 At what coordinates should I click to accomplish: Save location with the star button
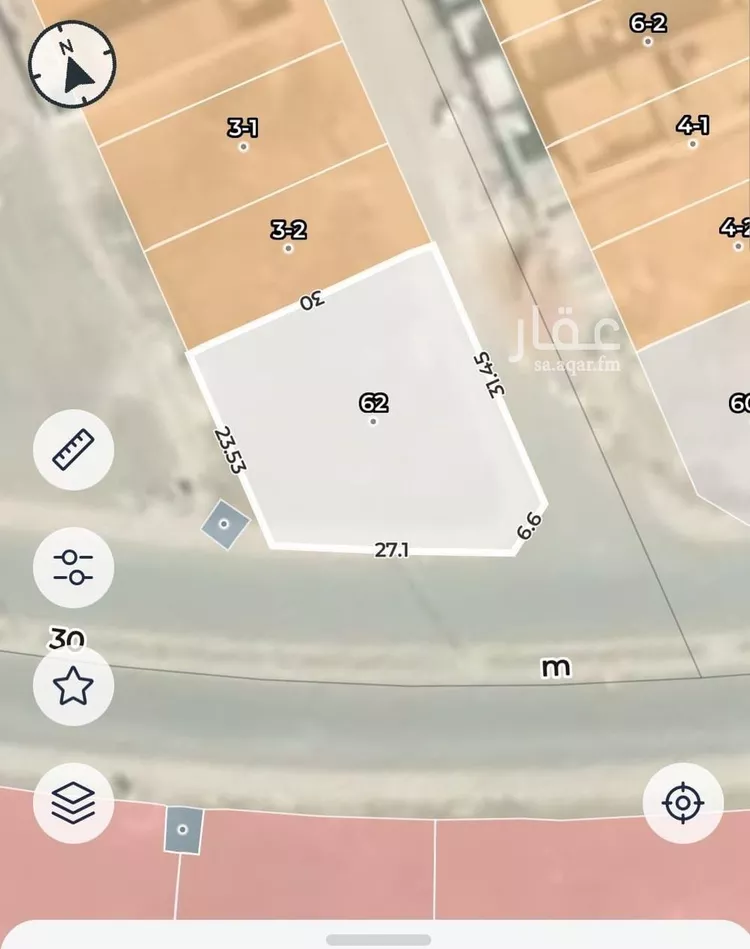[x=74, y=686]
